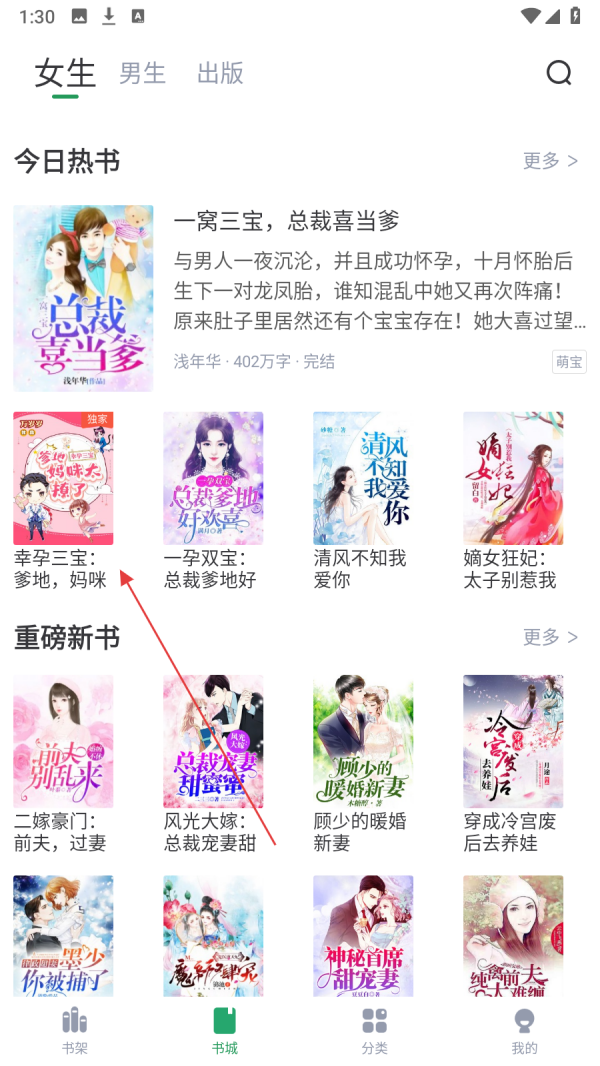The width and height of the screenshot is (600, 1066).
Task: Switch to the 出版 tab
Action: pyautogui.click(x=220, y=73)
